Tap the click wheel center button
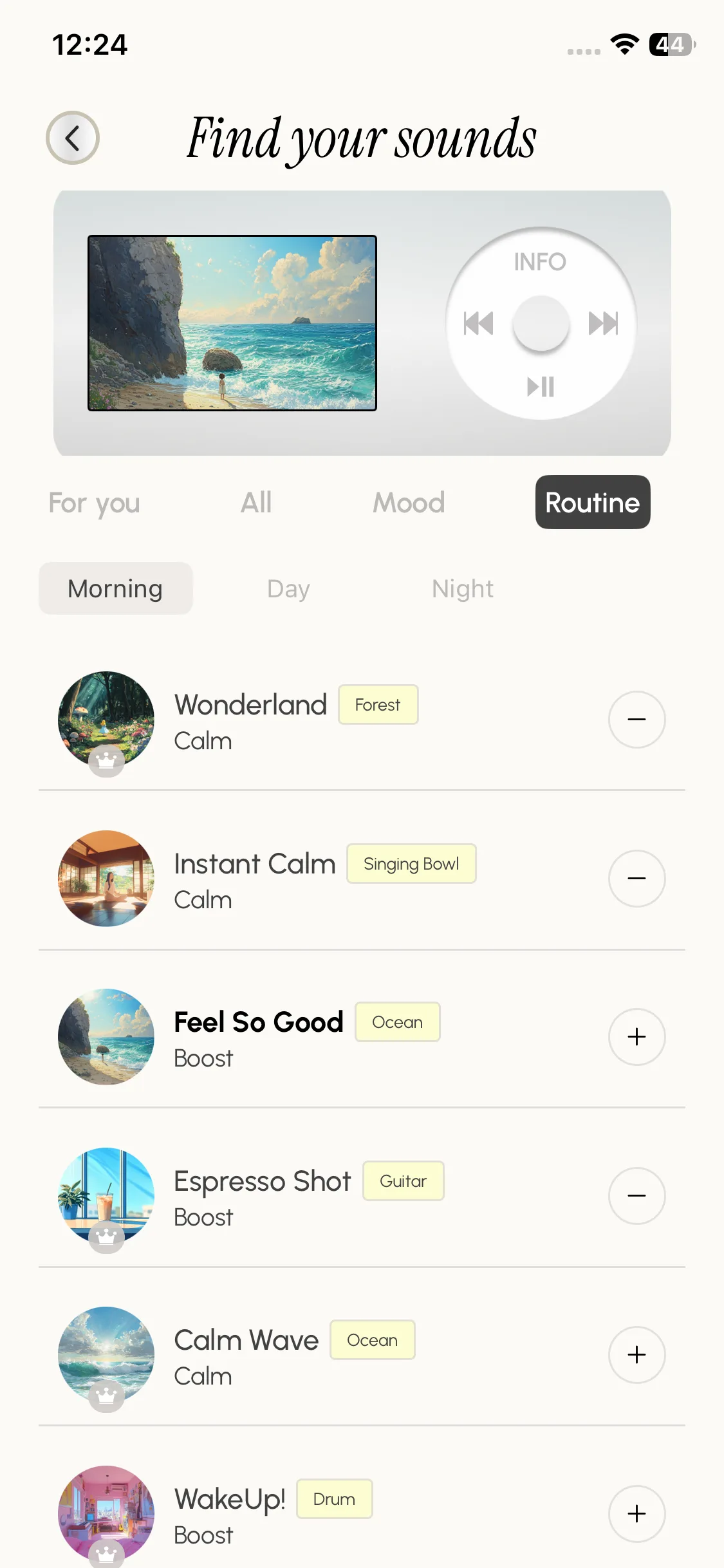The height and width of the screenshot is (1568, 724). [x=541, y=324]
